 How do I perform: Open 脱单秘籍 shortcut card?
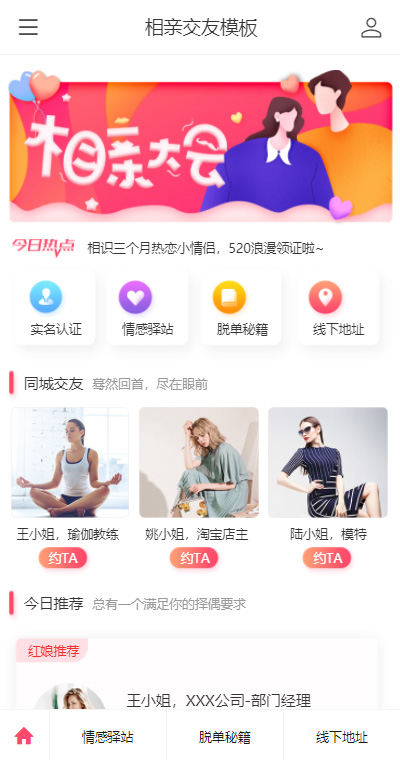click(x=241, y=308)
